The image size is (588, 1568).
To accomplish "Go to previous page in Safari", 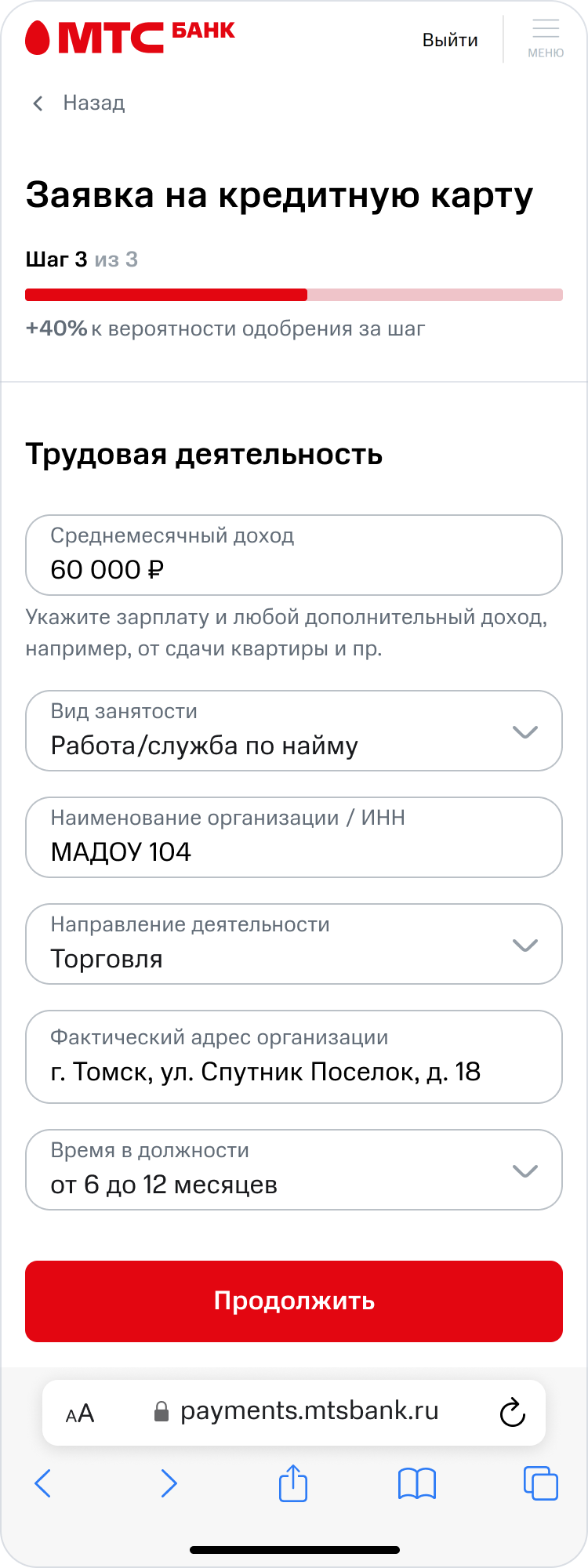I will tap(43, 1483).
